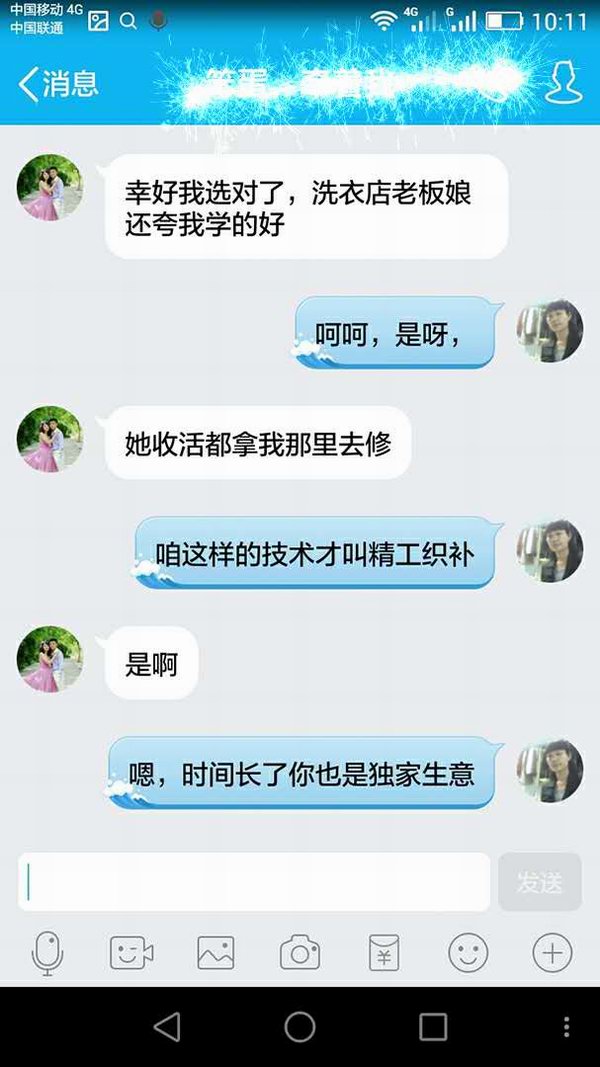Open the camera to take photo
The image size is (600, 1067).
299,953
